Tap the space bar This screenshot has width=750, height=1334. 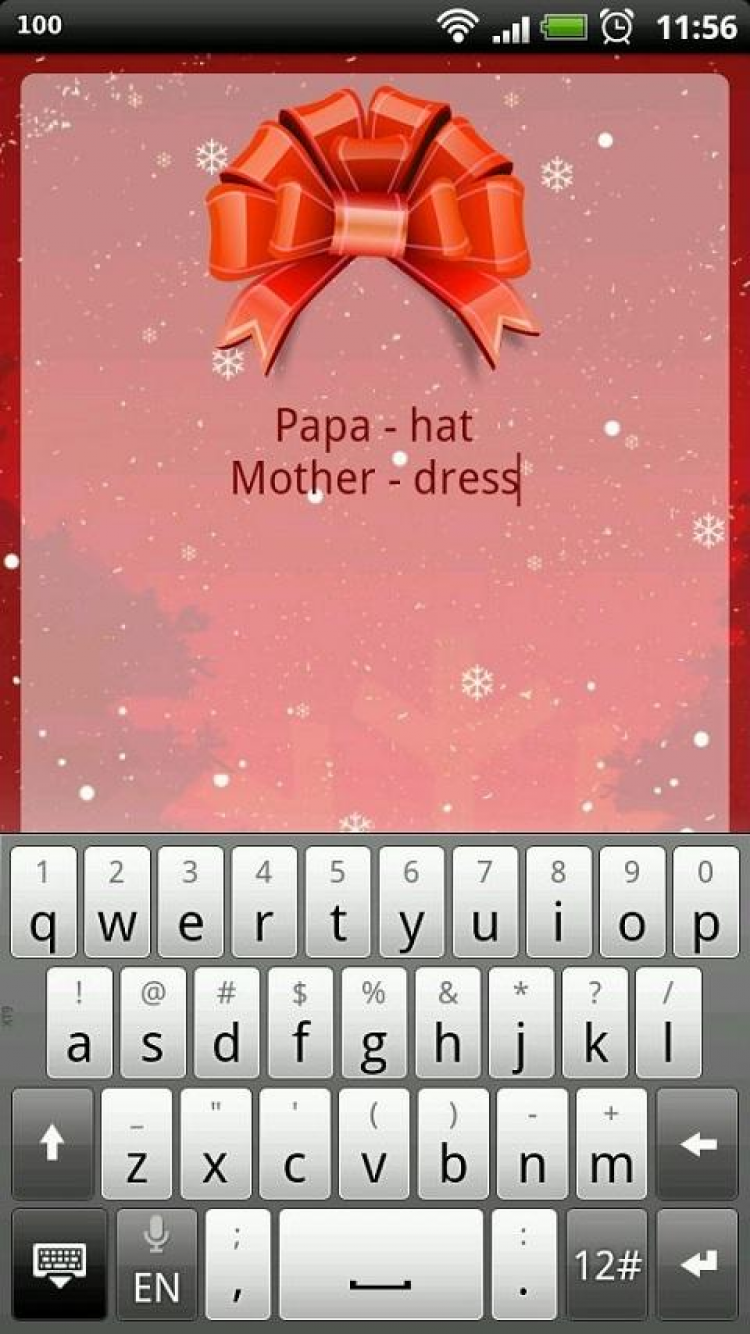380,1265
